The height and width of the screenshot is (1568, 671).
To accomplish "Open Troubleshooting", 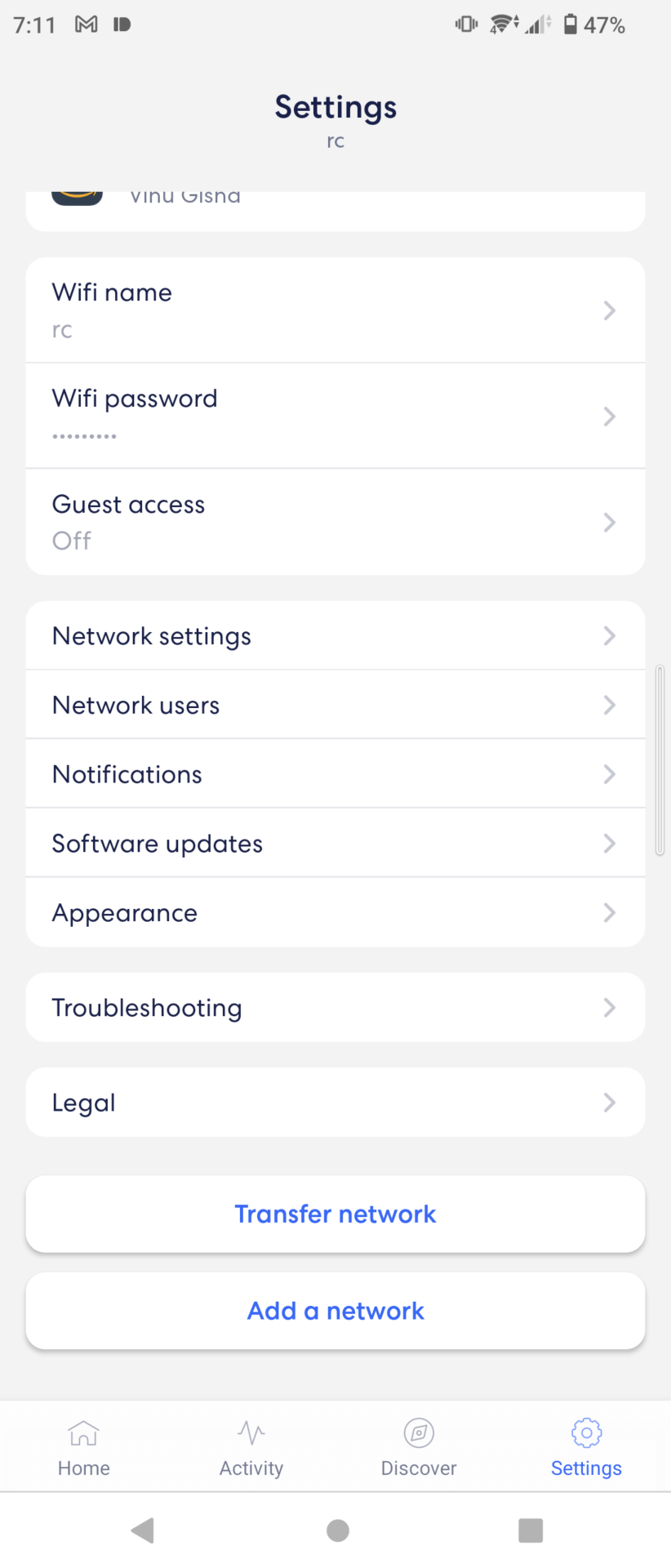I will 335,1008.
